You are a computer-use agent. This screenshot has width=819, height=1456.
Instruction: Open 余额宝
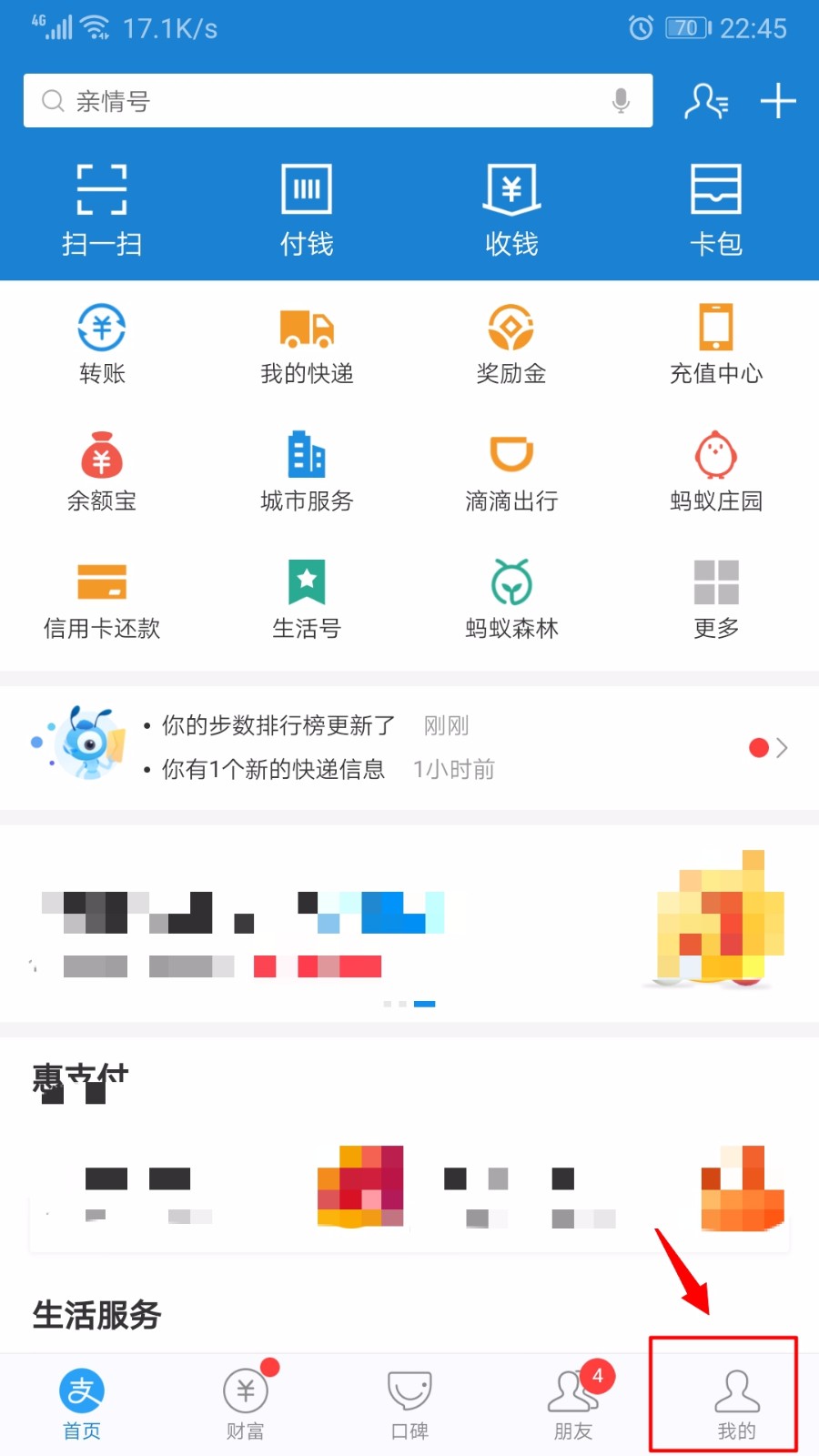tap(102, 472)
